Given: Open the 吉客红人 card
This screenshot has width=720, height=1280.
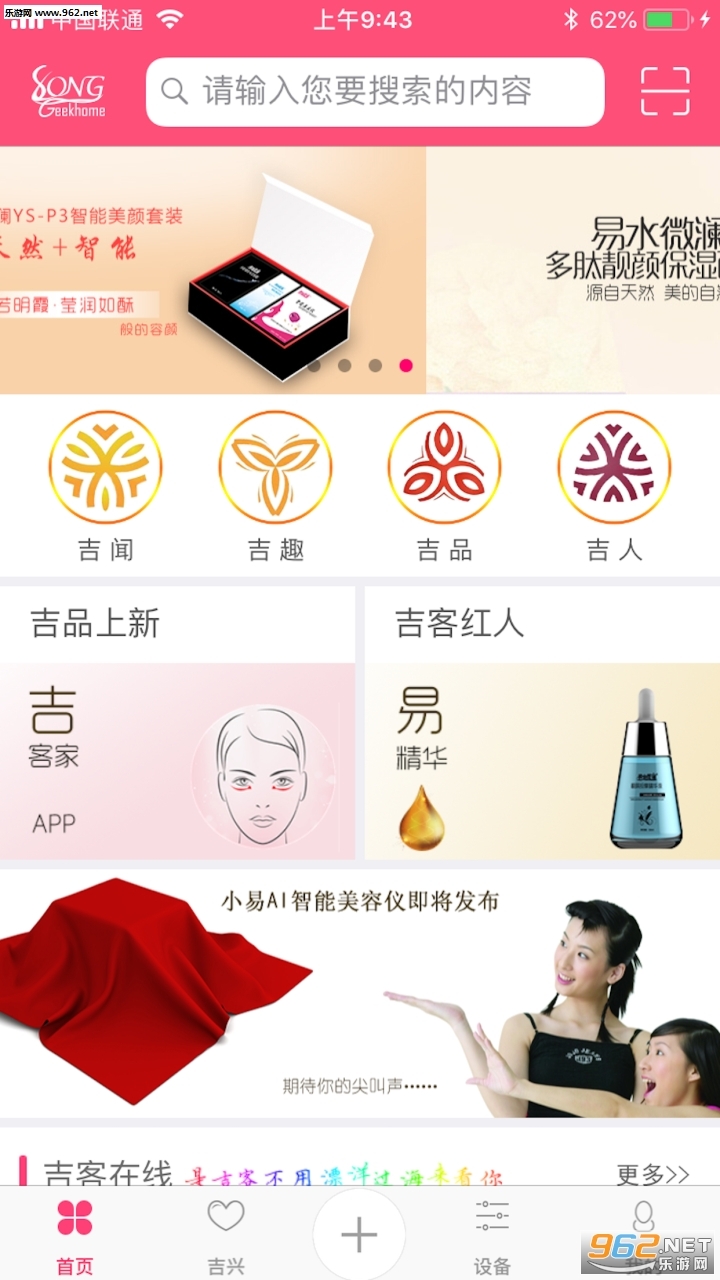Looking at the screenshot, I should [x=542, y=740].
